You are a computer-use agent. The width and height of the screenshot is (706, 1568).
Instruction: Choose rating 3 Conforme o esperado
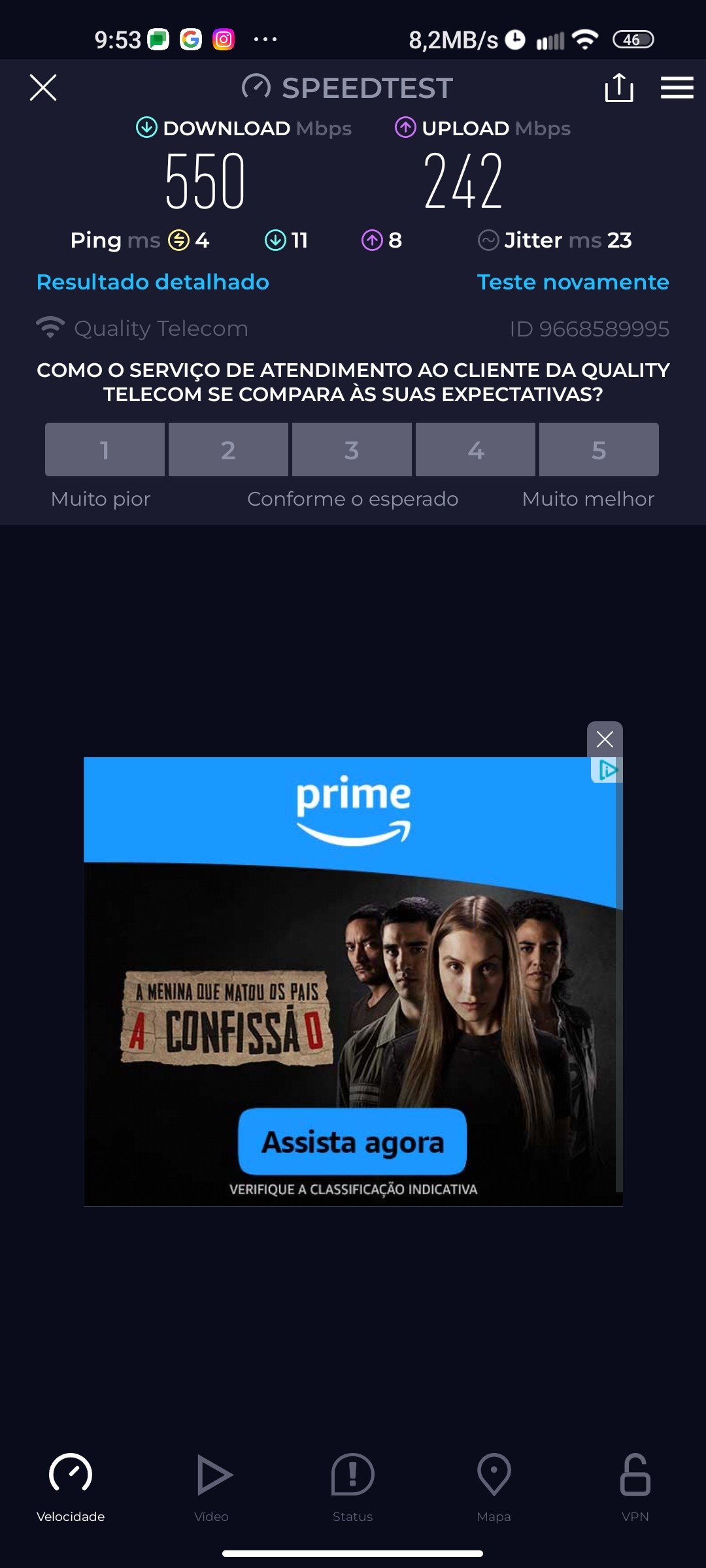tap(352, 449)
